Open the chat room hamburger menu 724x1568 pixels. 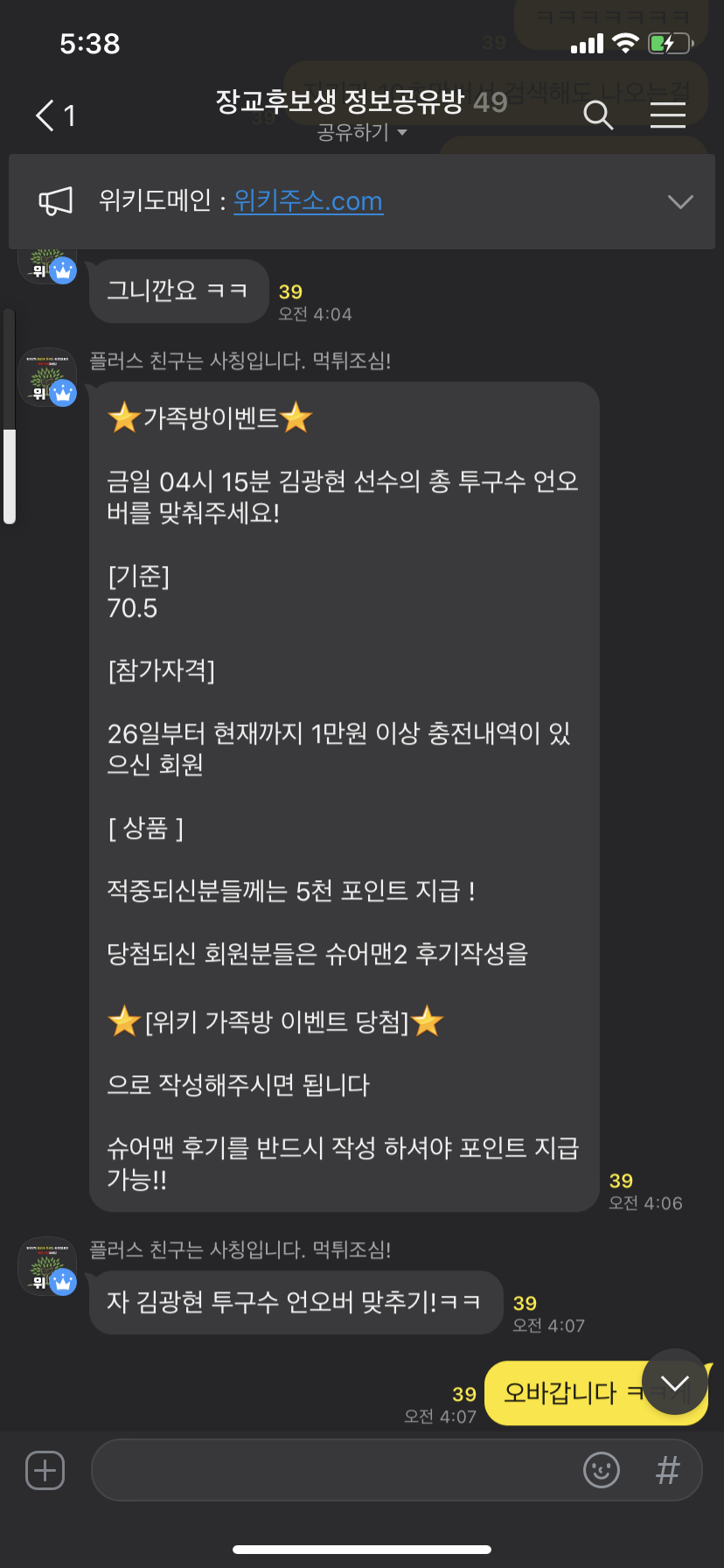pos(668,115)
